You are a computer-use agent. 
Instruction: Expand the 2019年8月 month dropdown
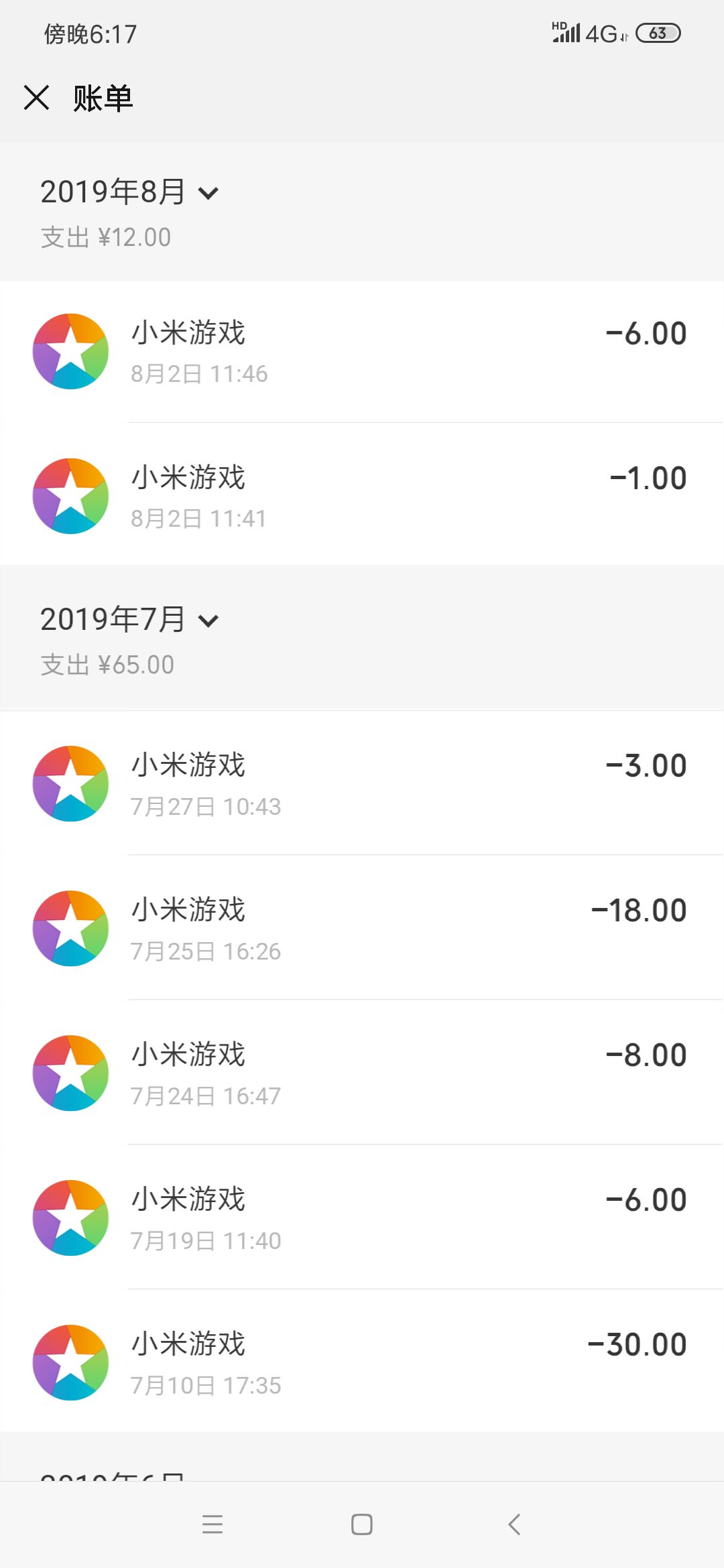click(129, 192)
